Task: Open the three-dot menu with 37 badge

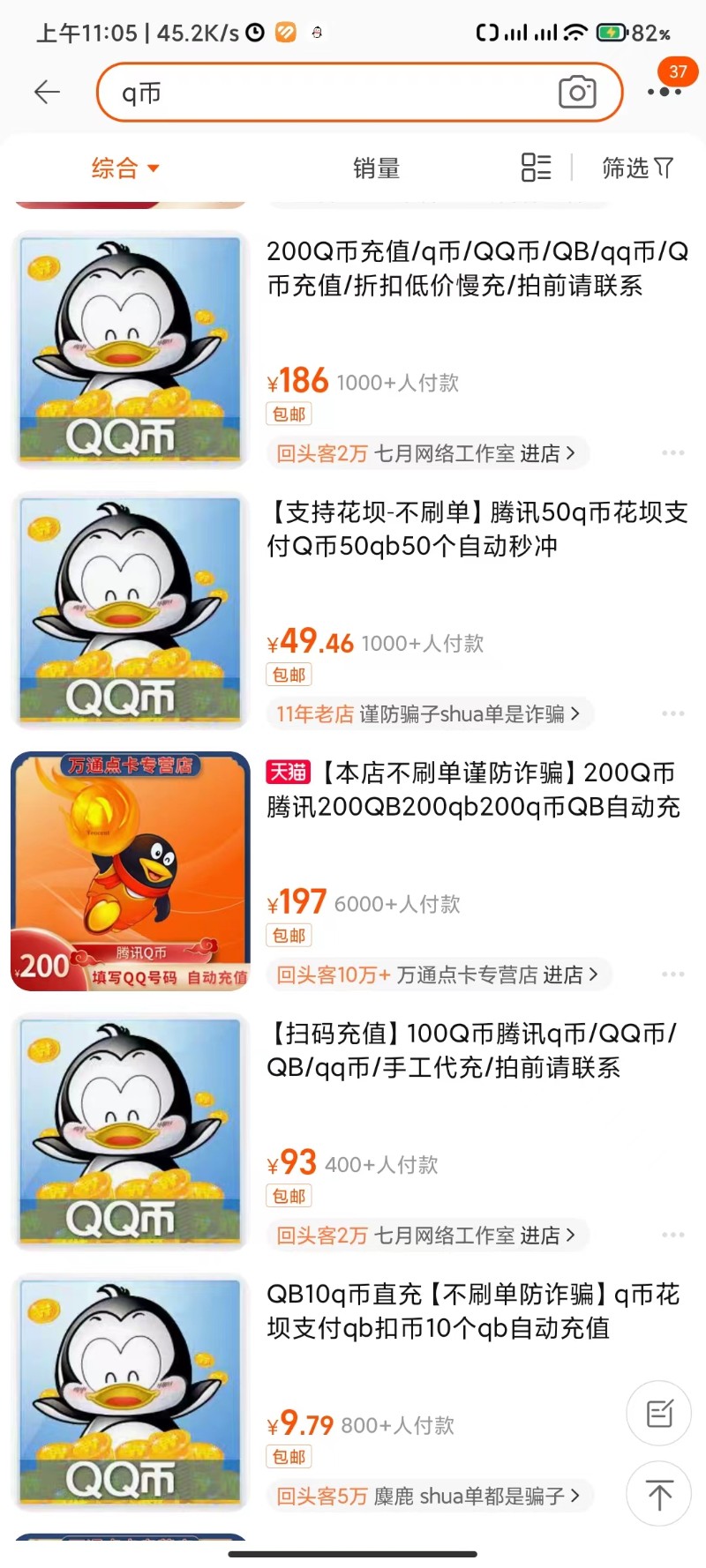Action: coord(665,92)
